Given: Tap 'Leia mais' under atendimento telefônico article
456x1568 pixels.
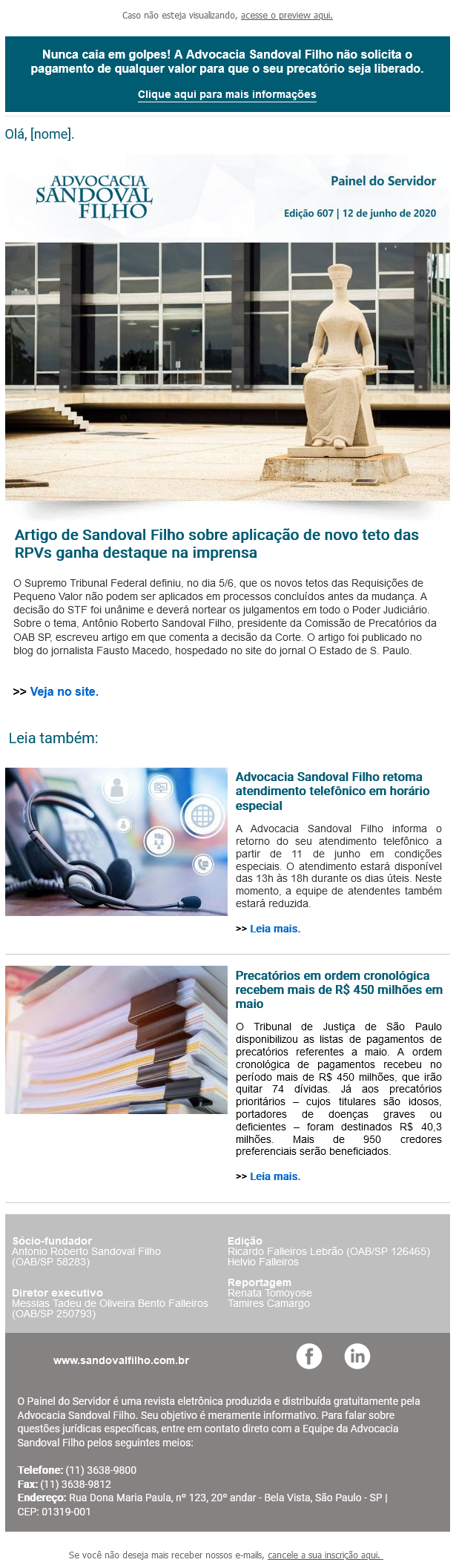Looking at the screenshot, I should coord(274,929).
